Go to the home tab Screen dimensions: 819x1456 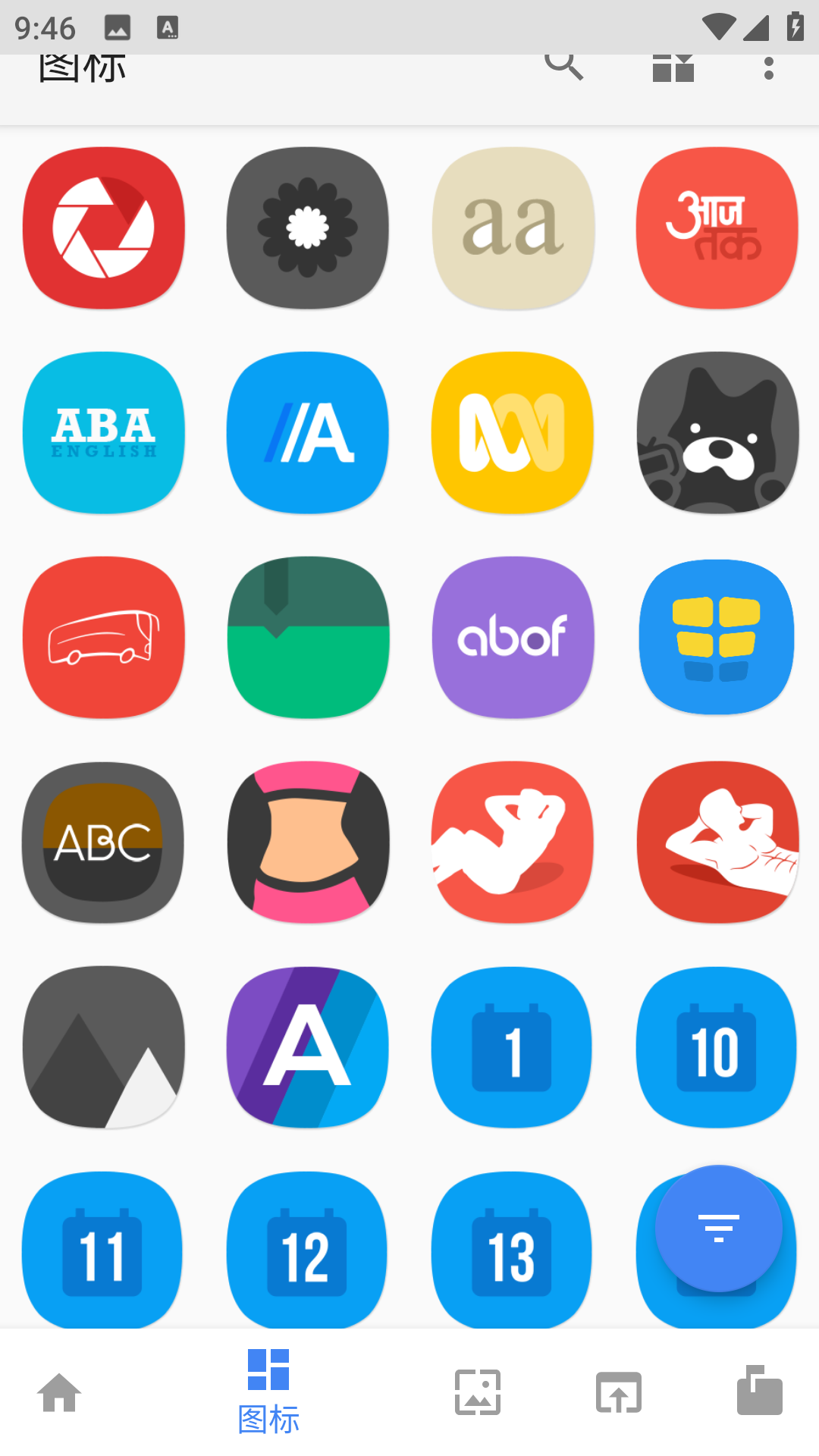click(x=59, y=1392)
